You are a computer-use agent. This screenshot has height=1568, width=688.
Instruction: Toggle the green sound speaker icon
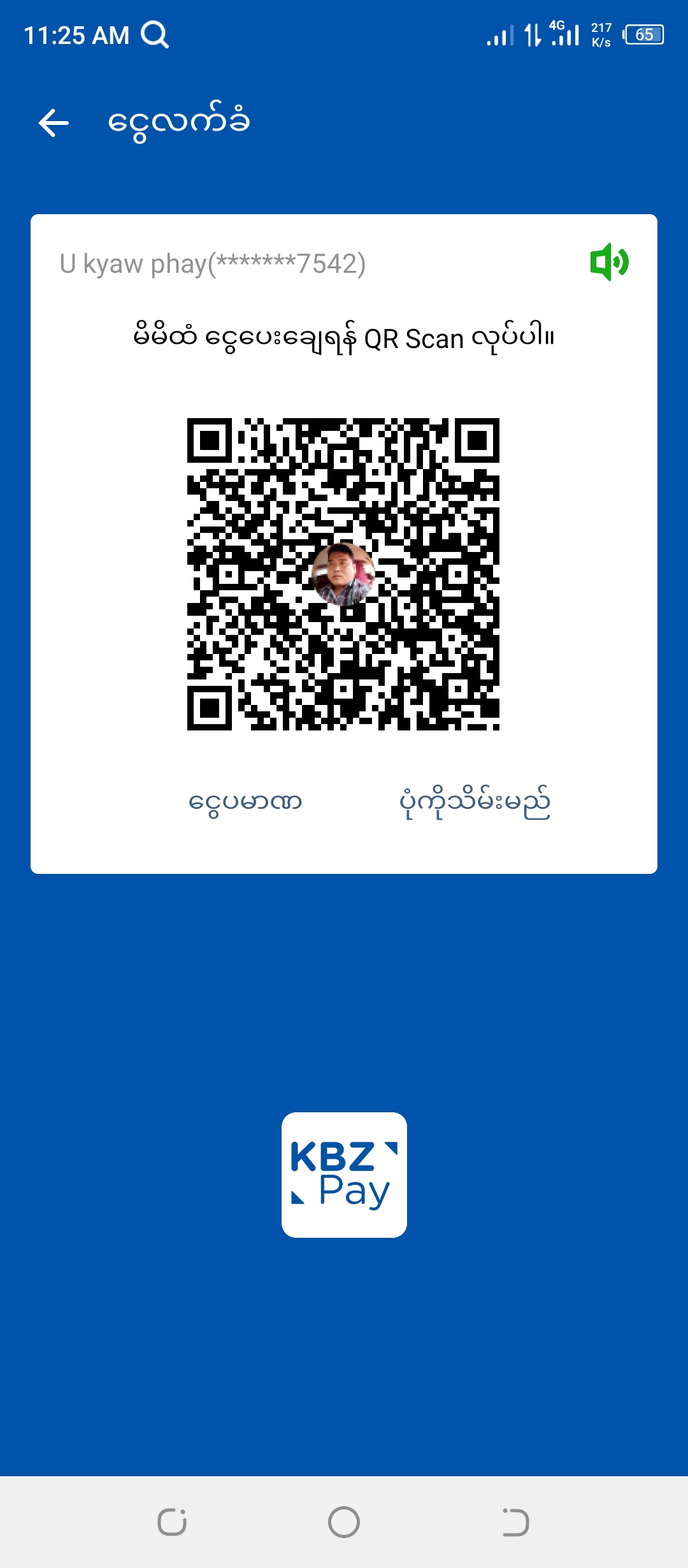(609, 262)
